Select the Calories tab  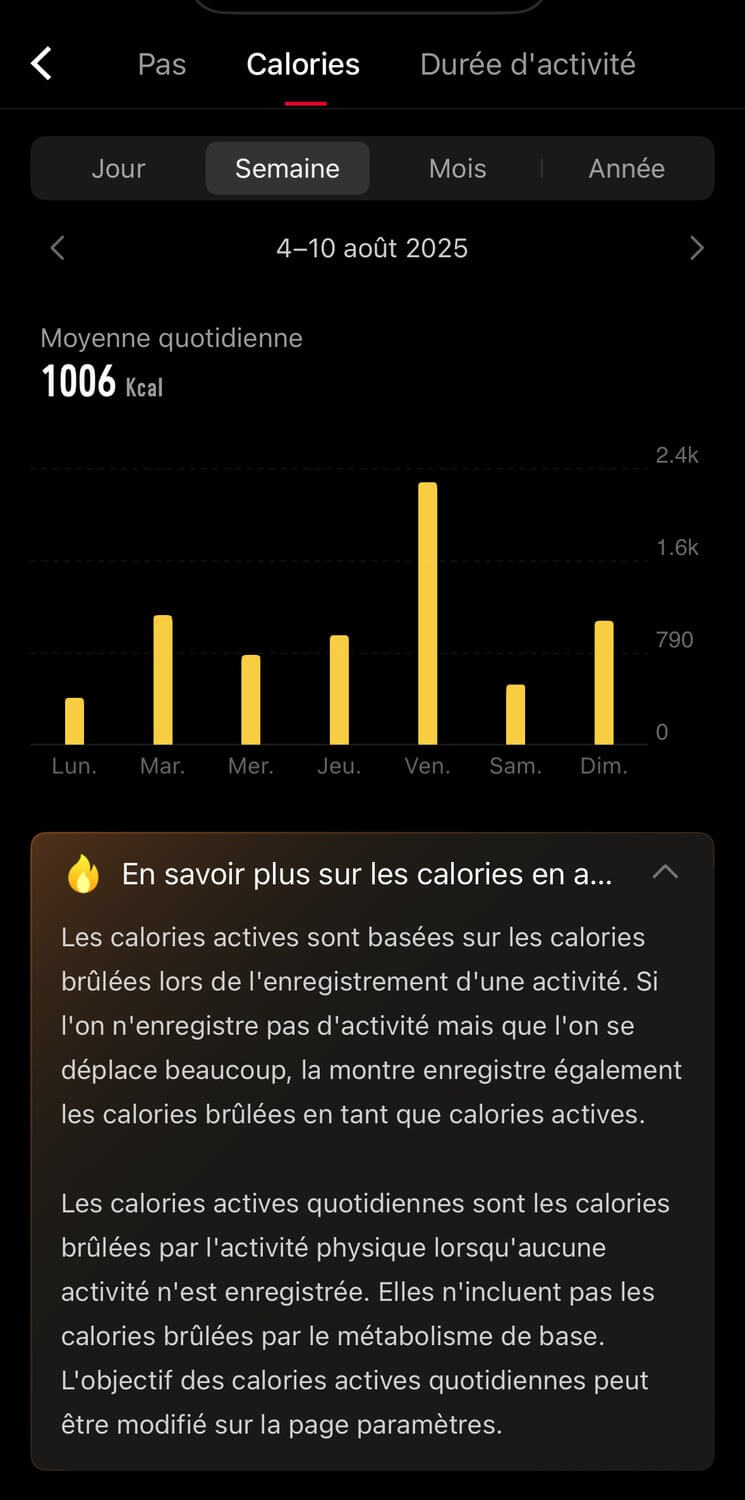[x=303, y=64]
